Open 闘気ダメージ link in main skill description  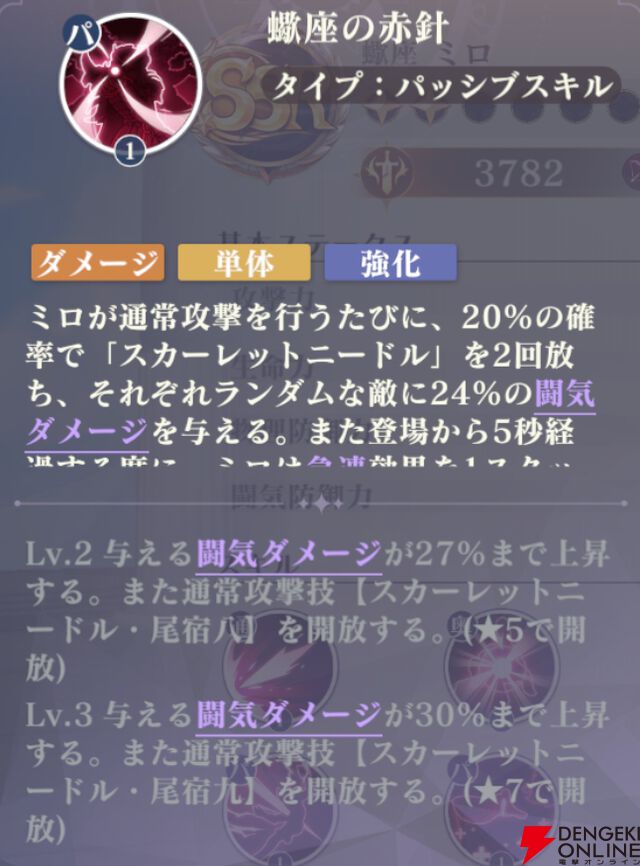point(88,431)
